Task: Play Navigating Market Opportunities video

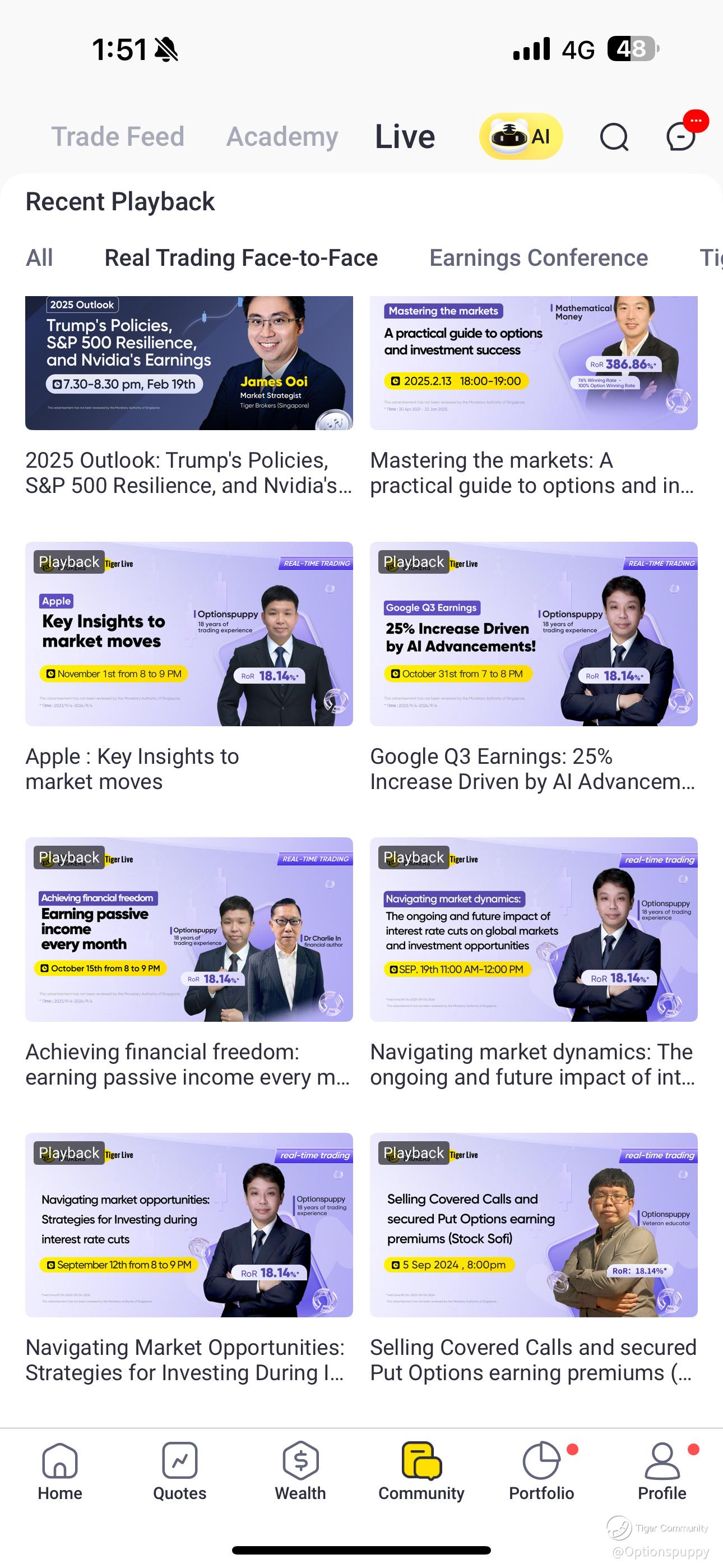Action: click(x=189, y=1225)
